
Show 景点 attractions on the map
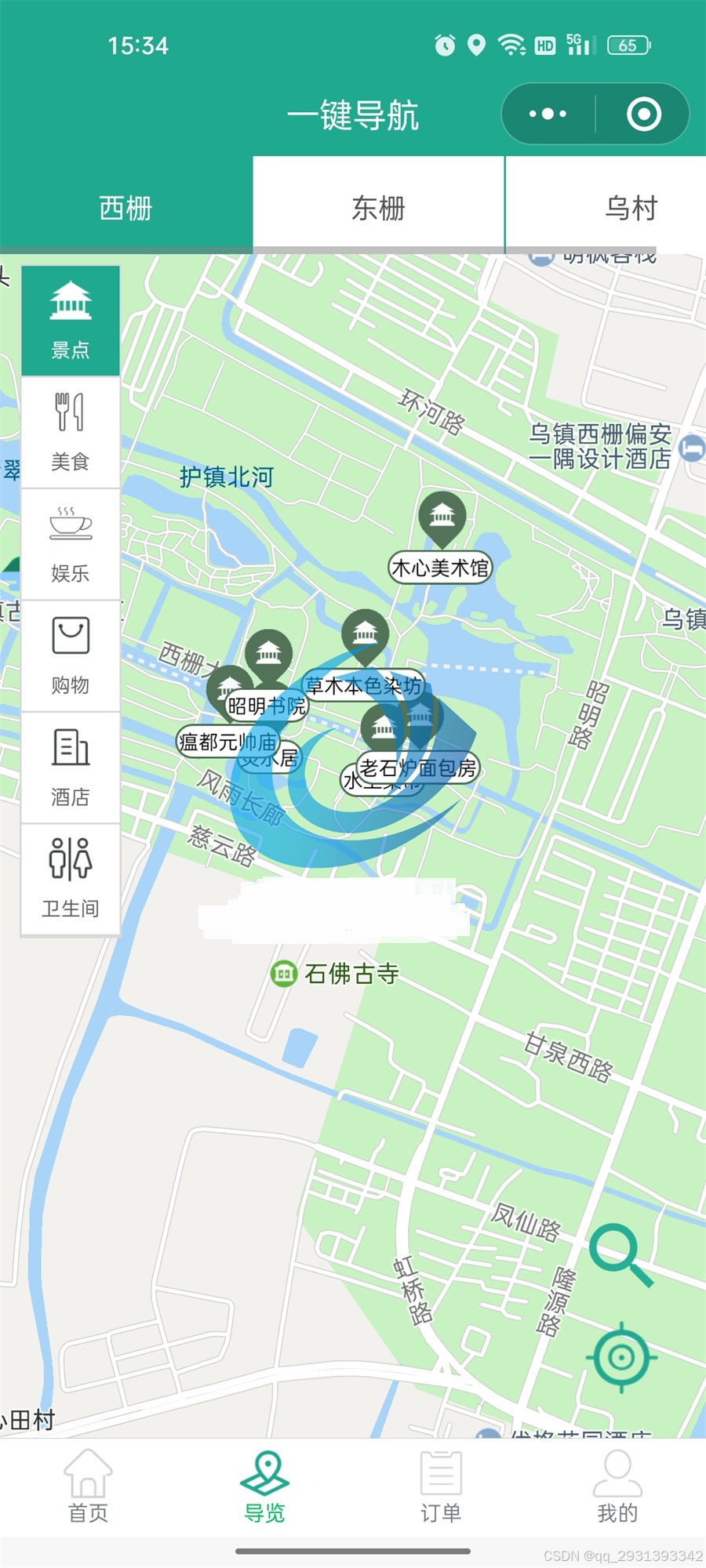click(71, 321)
